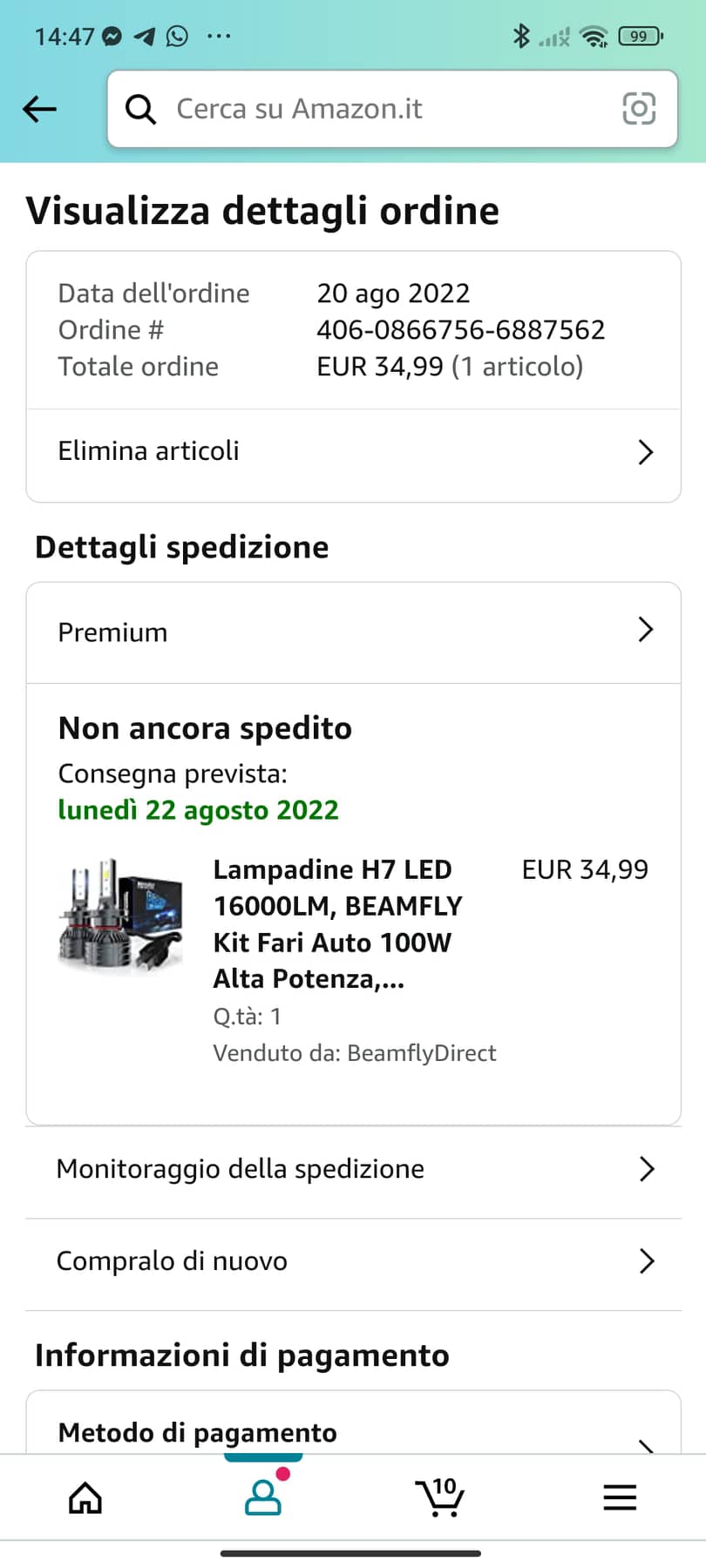Switch to the account profile tab

pos(263,1498)
